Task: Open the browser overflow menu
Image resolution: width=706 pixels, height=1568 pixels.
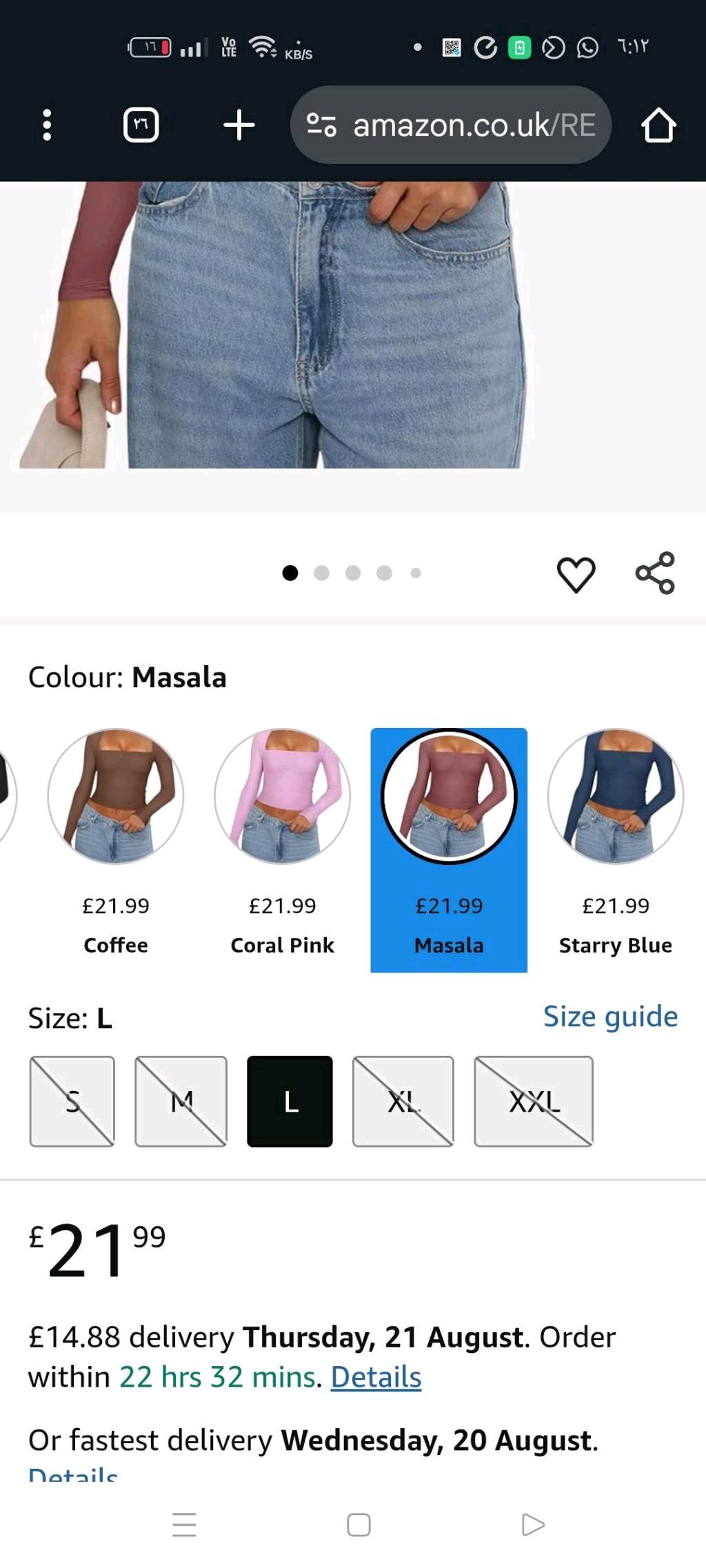Action: [x=47, y=125]
